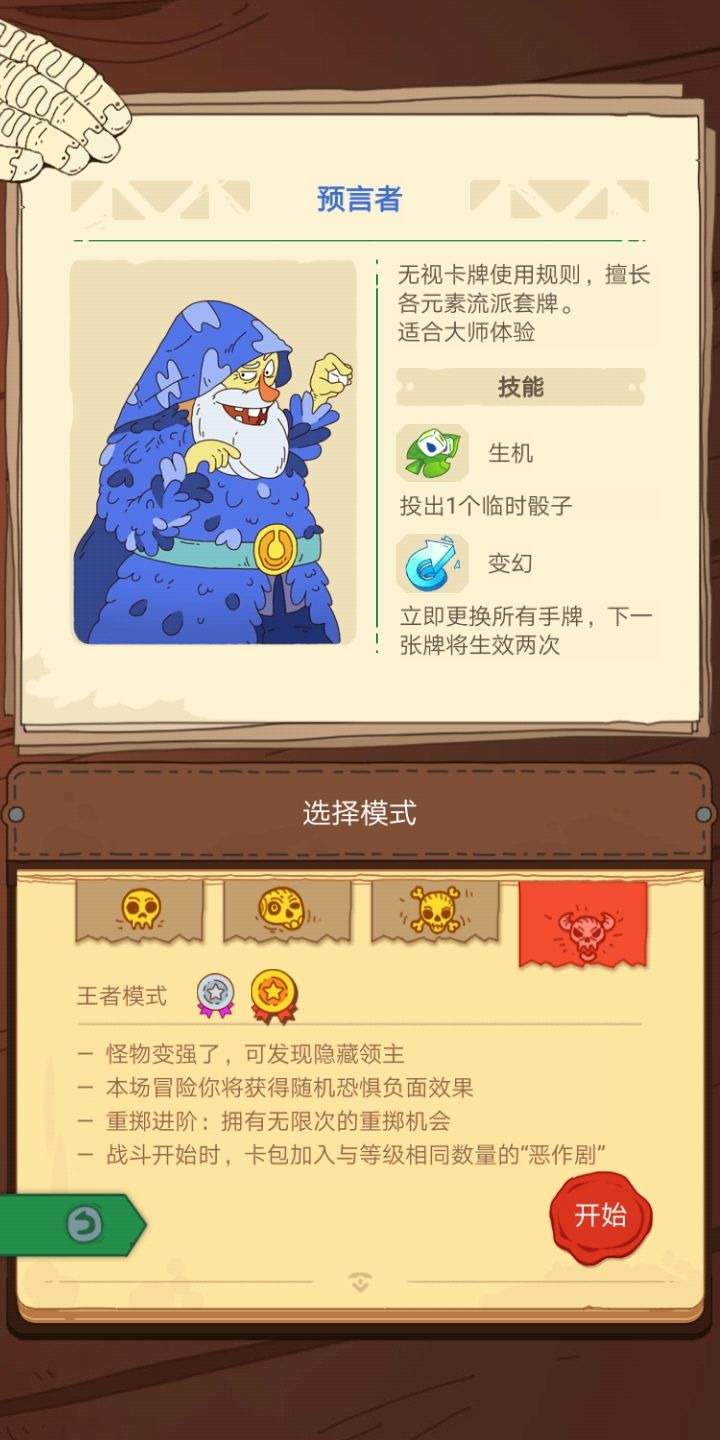Tap the prophet character portrait
Image resolution: width=720 pixels, height=1440 pixels.
(213, 452)
